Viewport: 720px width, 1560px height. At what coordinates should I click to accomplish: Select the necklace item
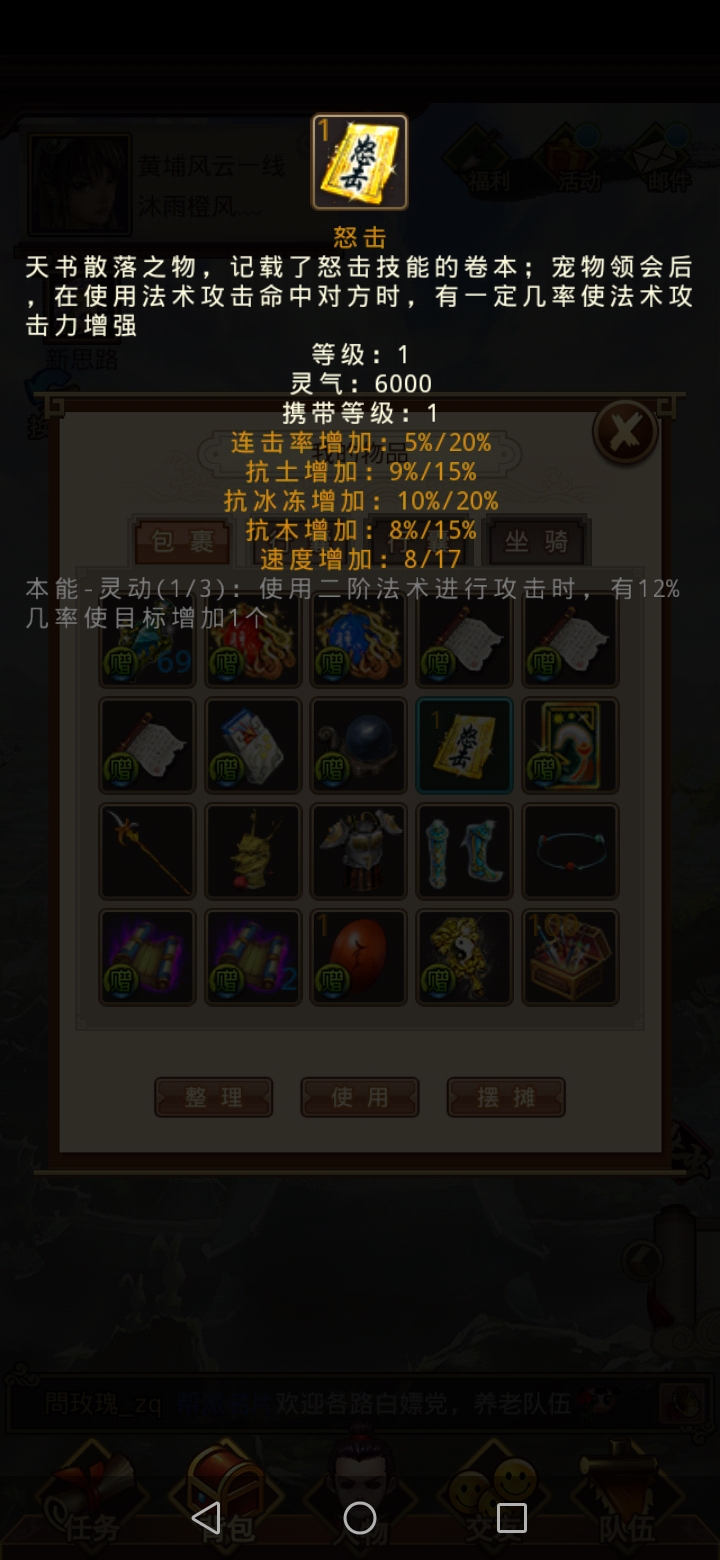click(570, 851)
